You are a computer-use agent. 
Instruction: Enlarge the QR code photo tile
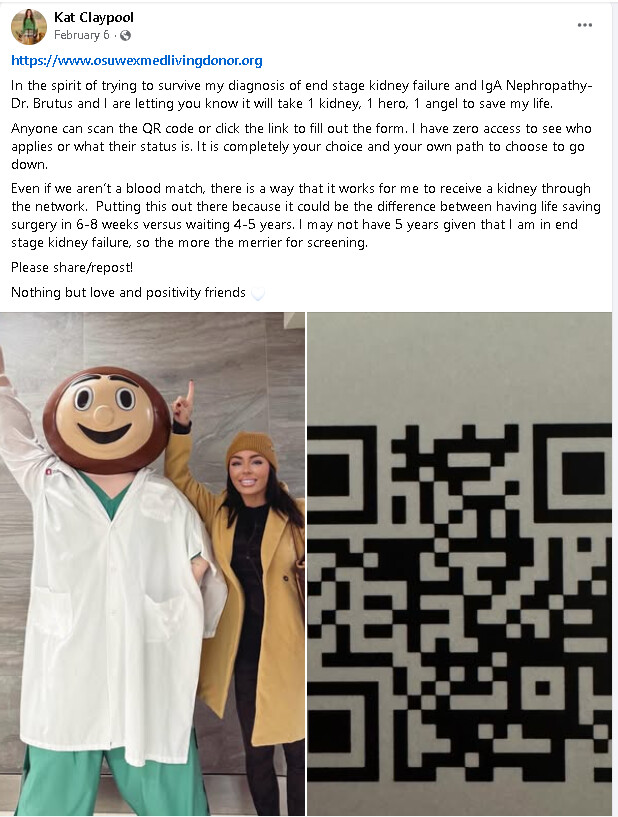click(x=460, y=563)
